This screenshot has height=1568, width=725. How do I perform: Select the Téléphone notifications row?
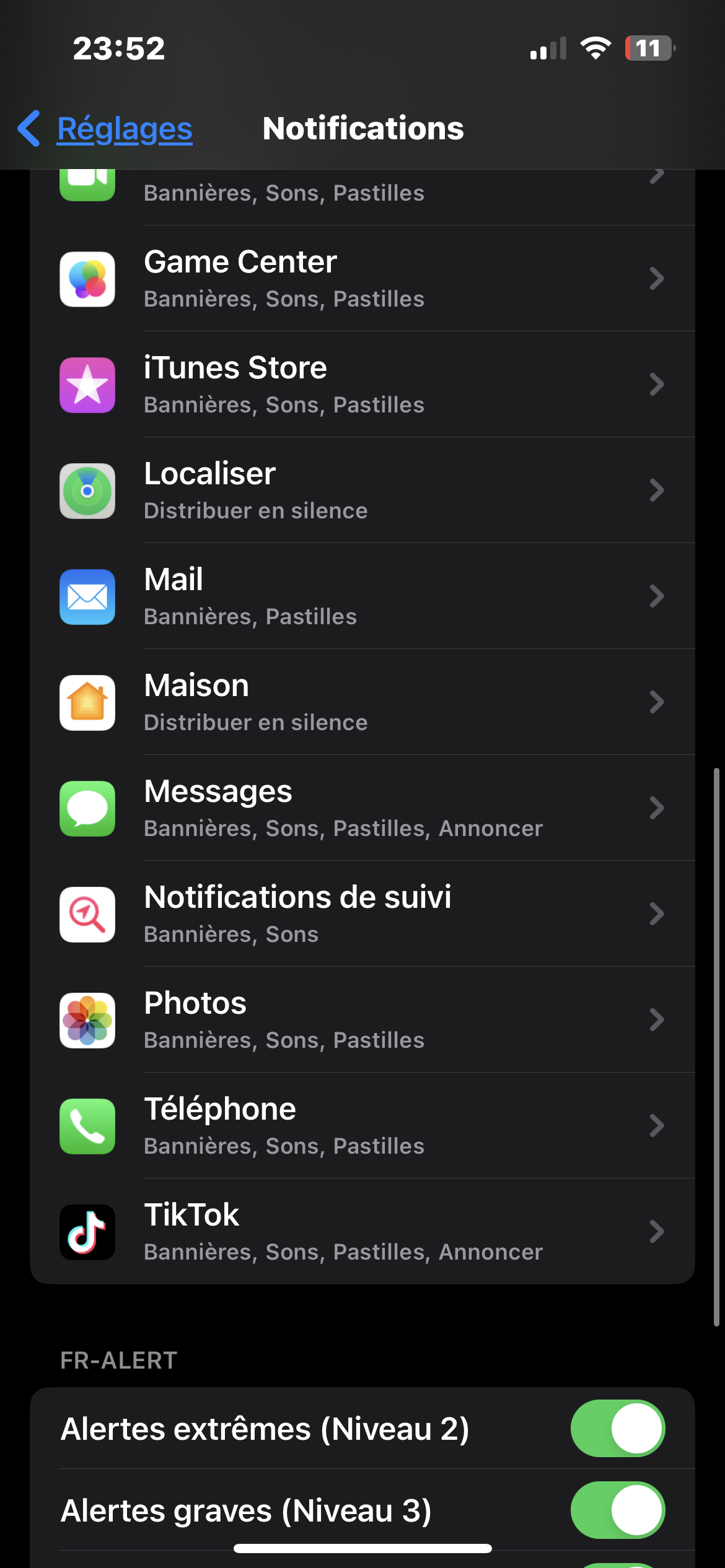coord(362,1126)
